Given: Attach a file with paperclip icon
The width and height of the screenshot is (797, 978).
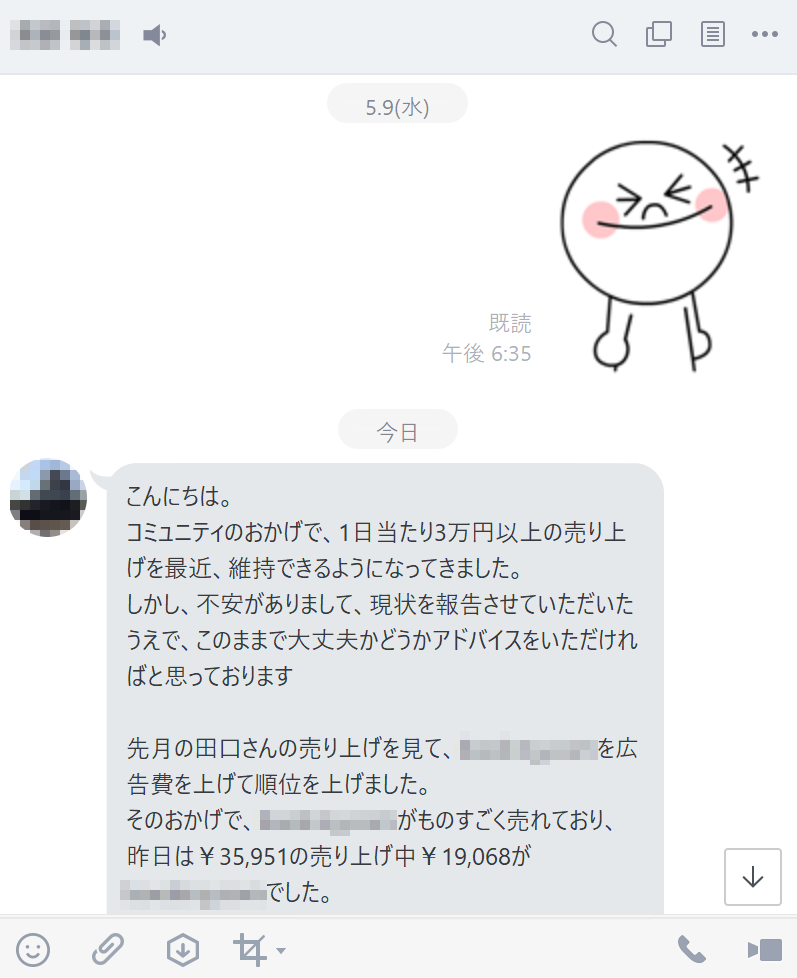Looking at the screenshot, I should [x=107, y=948].
